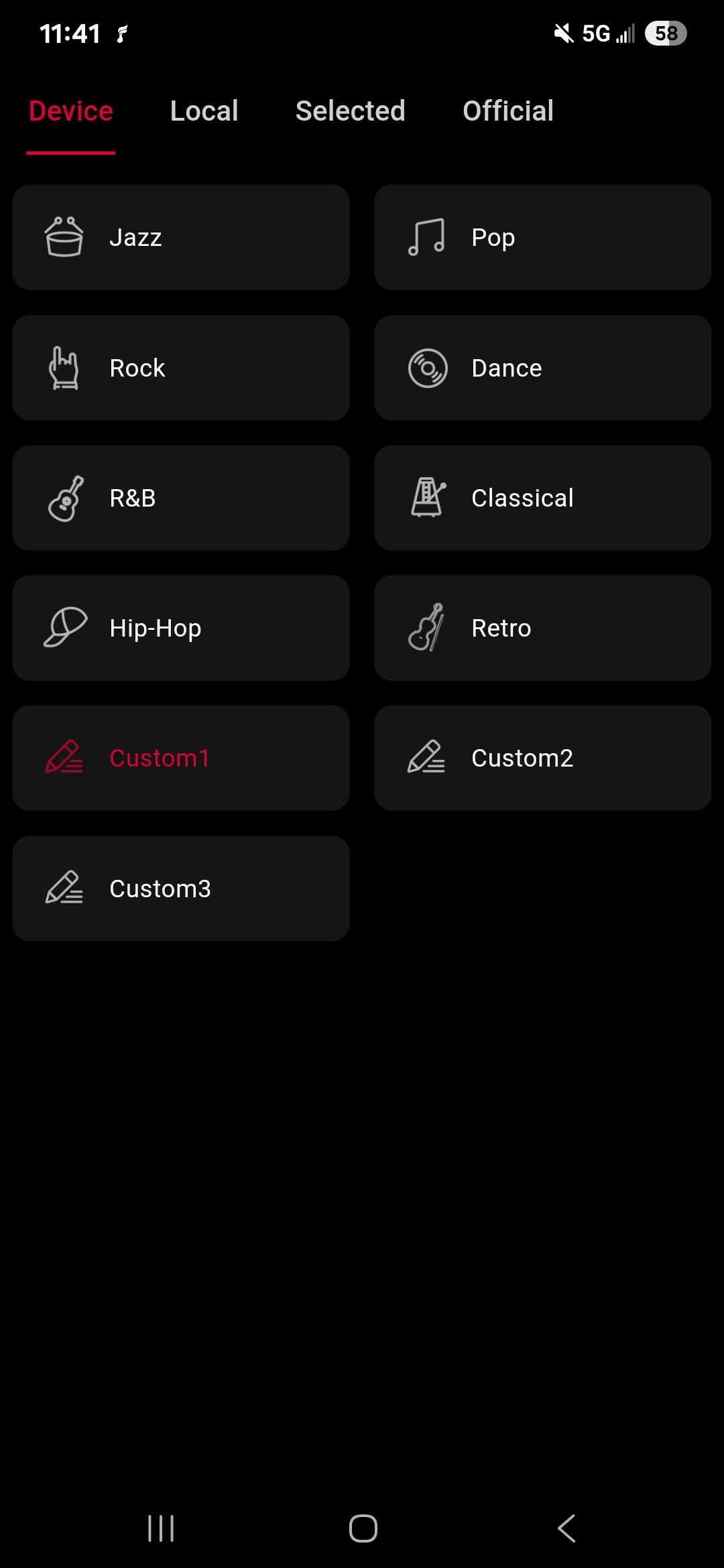
Task: Select the R&B preset
Action: [x=180, y=498]
